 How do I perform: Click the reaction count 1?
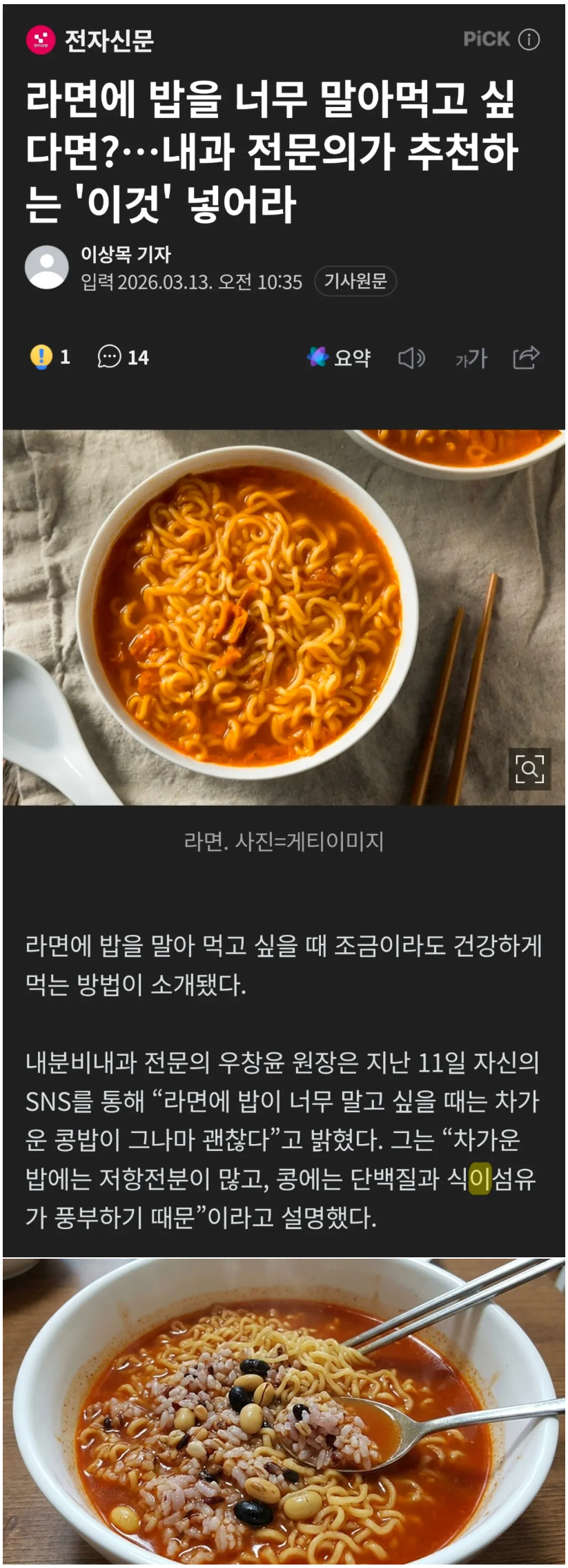[66, 356]
